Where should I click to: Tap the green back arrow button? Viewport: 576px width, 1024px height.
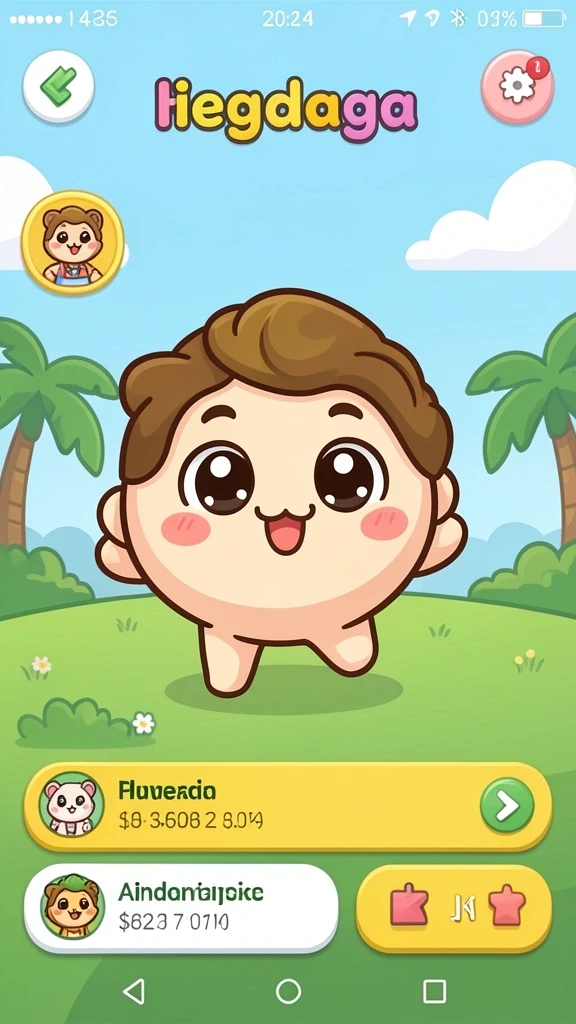[x=58, y=86]
